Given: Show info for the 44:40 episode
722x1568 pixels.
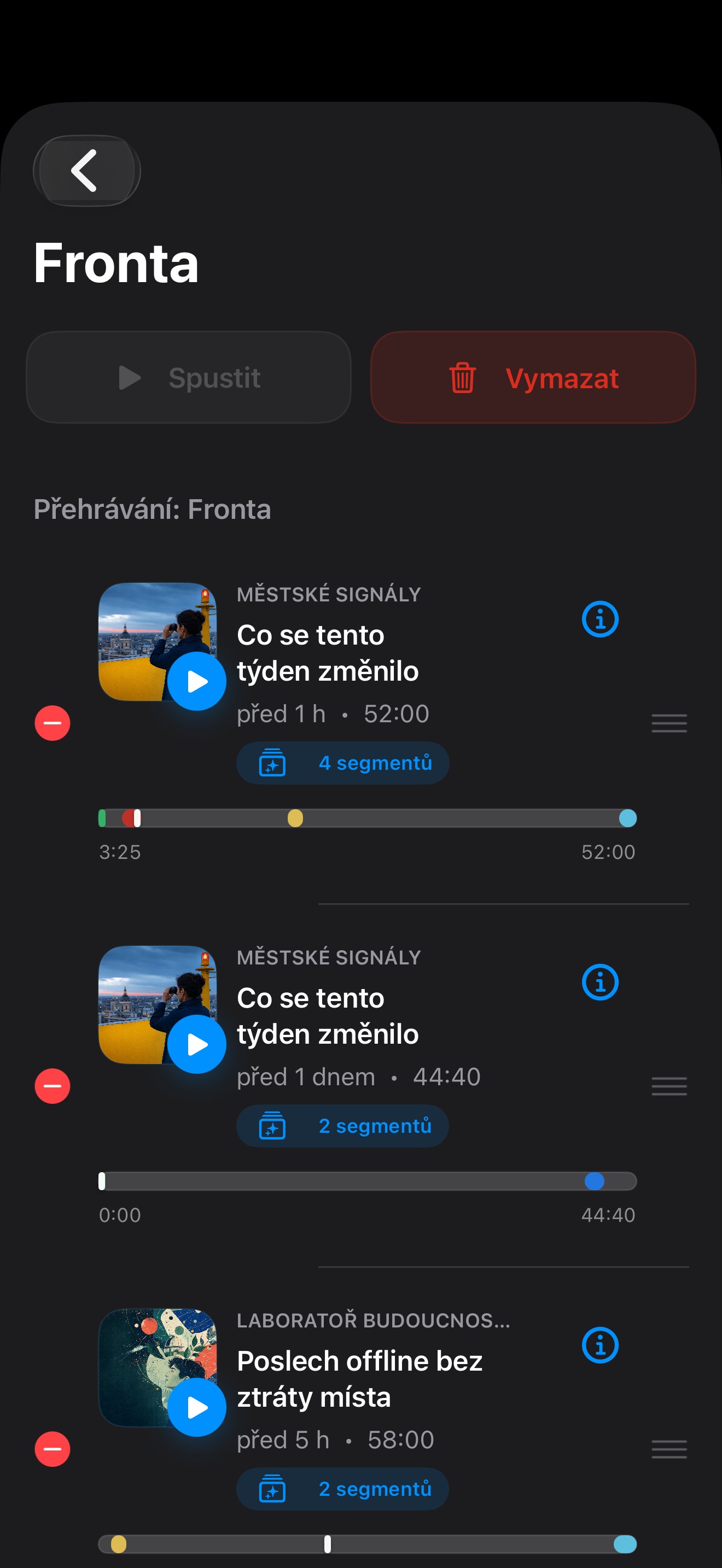Looking at the screenshot, I should pyautogui.click(x=600, y=982).
